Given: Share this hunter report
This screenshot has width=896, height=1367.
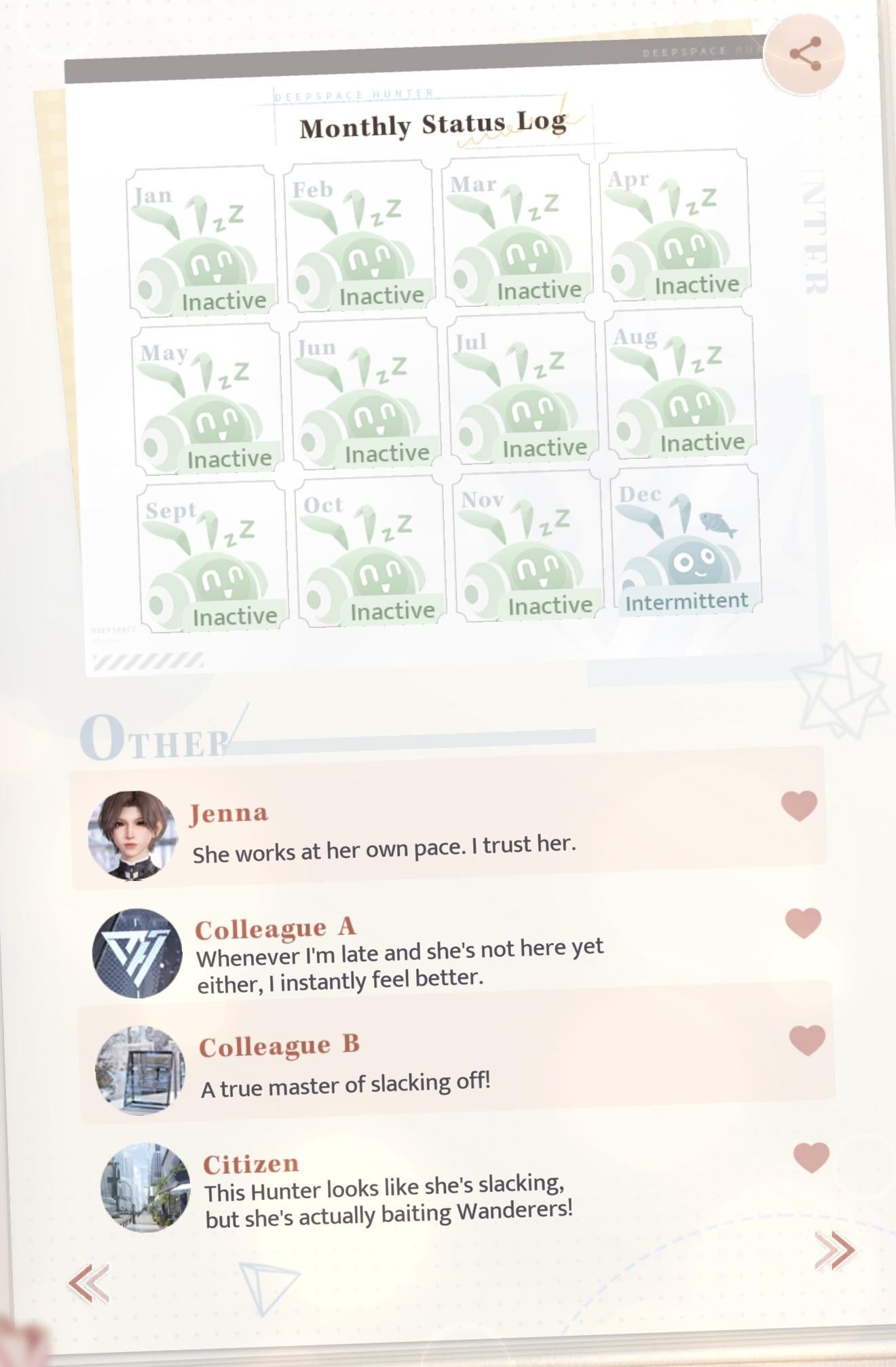Looking at the screenshot, I should coord(804,54).
